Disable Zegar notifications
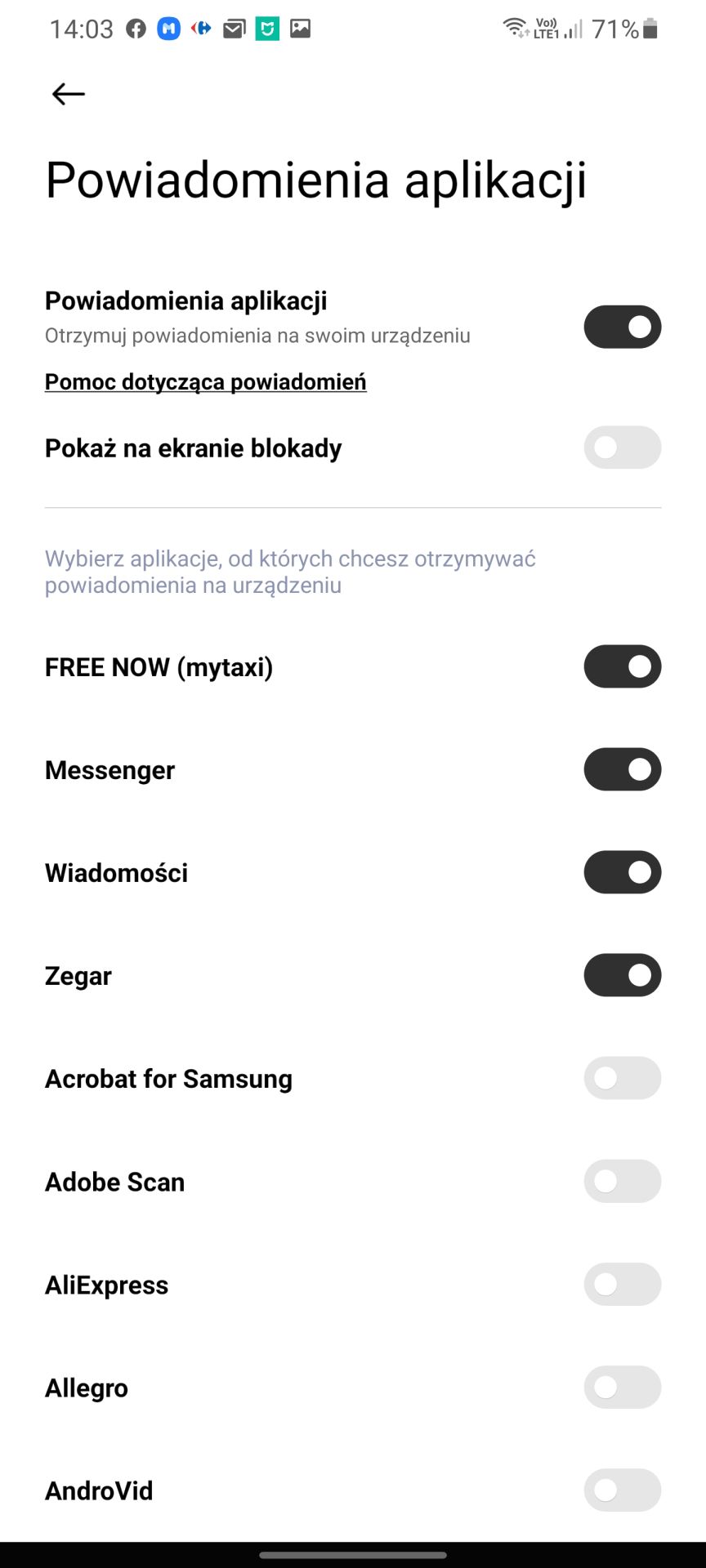 pyautogui.click(x=622, y=975)
